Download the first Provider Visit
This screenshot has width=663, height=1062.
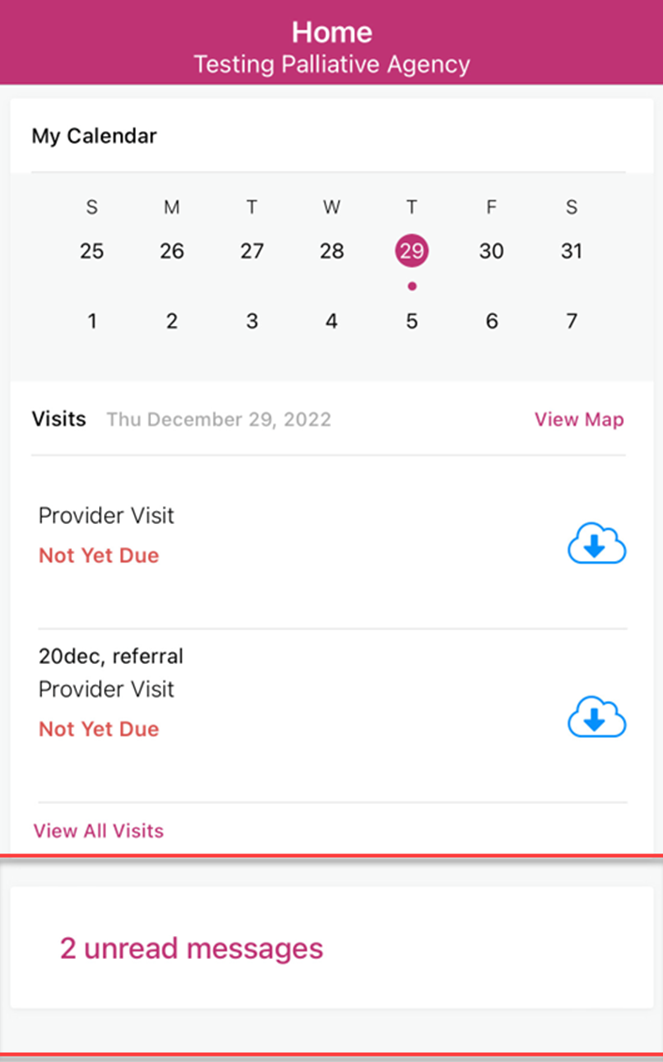[597, 543]
